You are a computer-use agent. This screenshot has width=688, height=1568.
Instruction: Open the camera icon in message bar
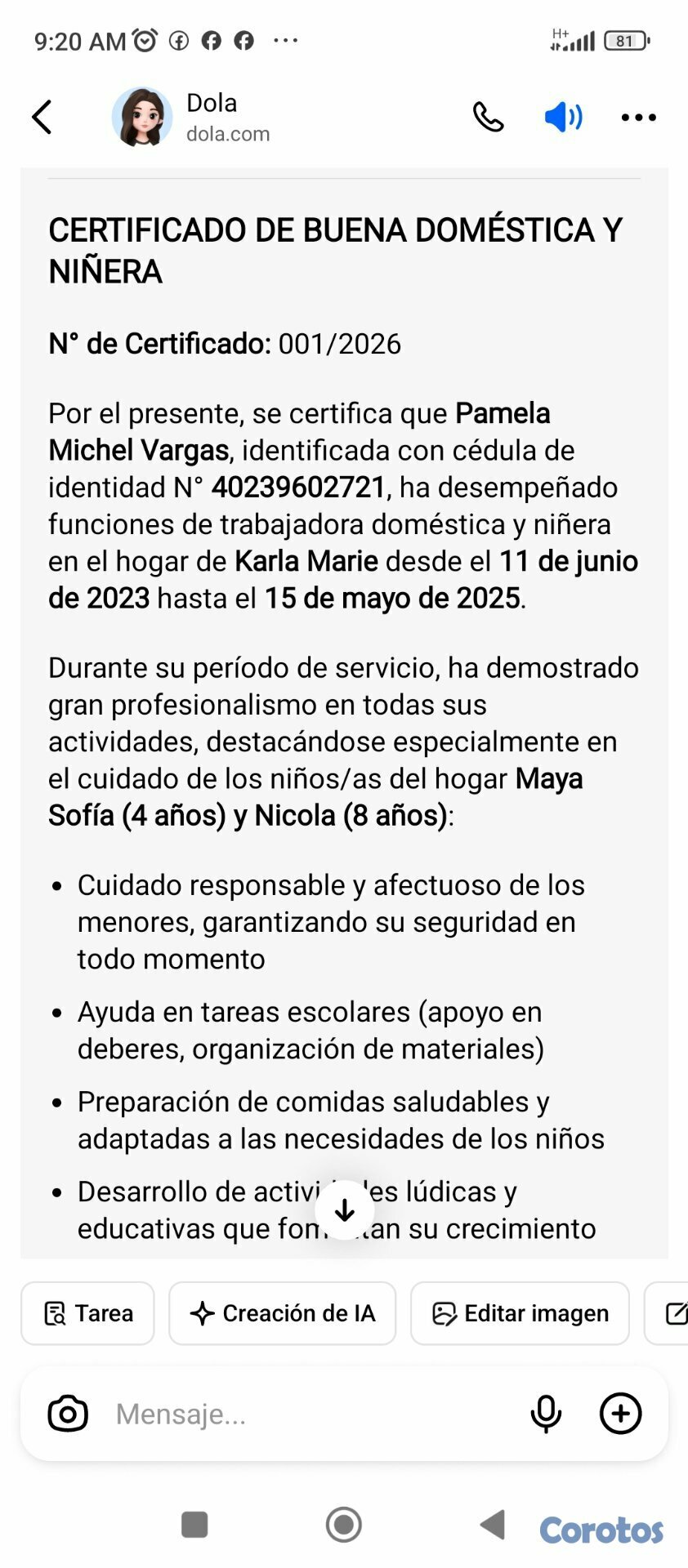click(x=68, y=1414)
